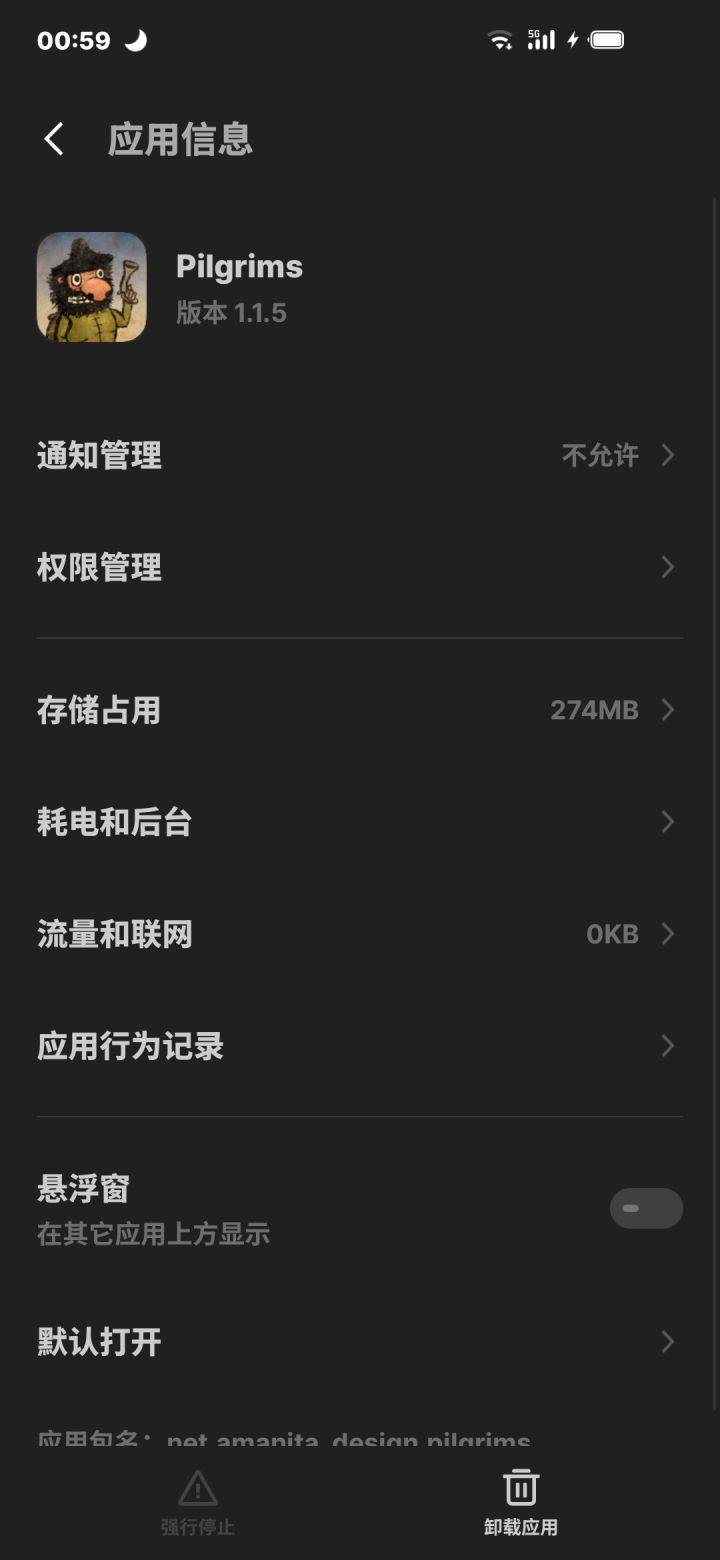Tap the 5G signal strength icon
This screenshot has height=1560, width=720.
click(x=541, y=40)
